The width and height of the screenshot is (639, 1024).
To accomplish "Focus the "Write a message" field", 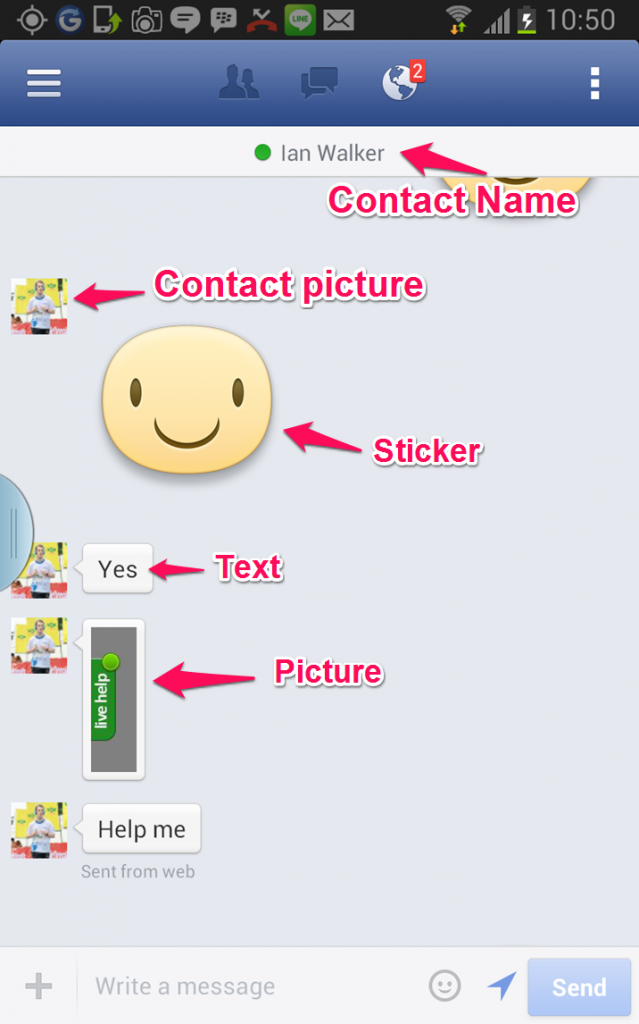I will click(250, 987).
